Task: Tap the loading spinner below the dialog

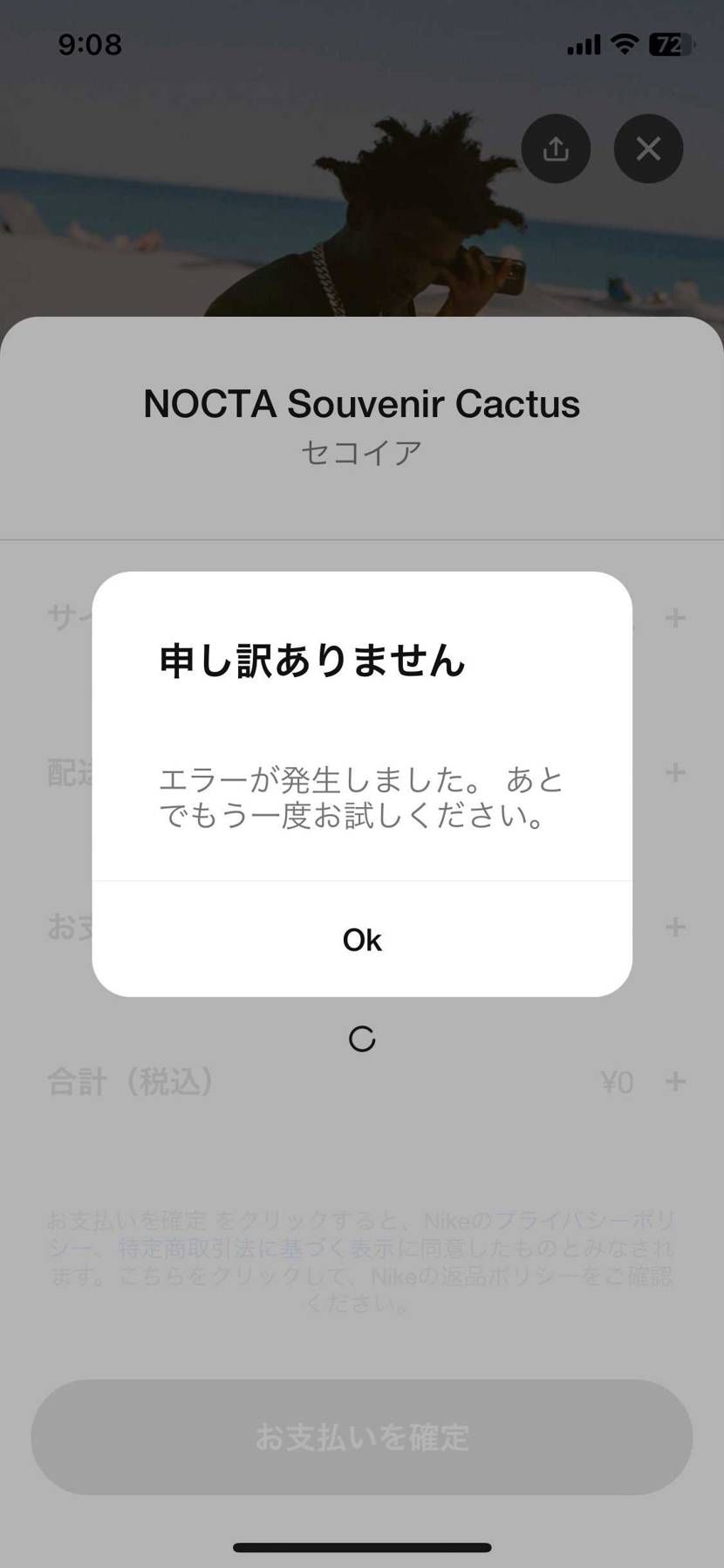Action: point(361,1038)
